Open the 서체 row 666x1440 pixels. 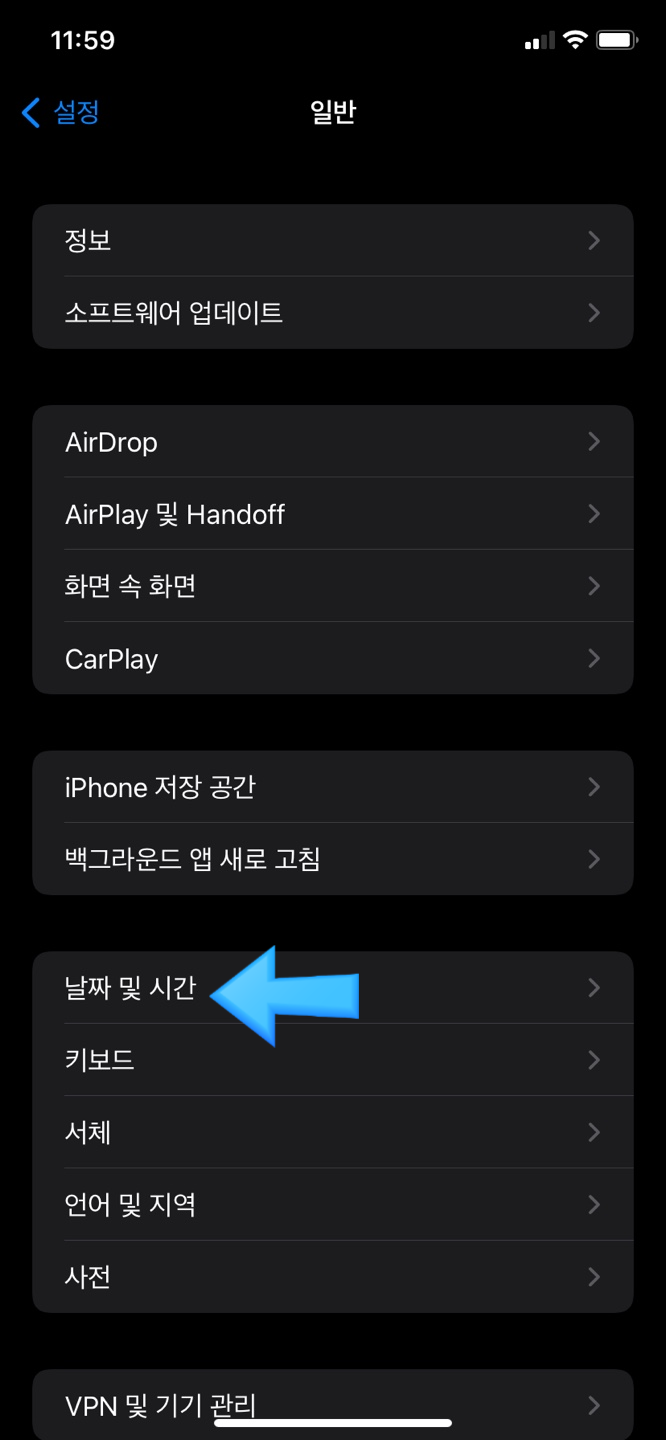[332, 1132]
